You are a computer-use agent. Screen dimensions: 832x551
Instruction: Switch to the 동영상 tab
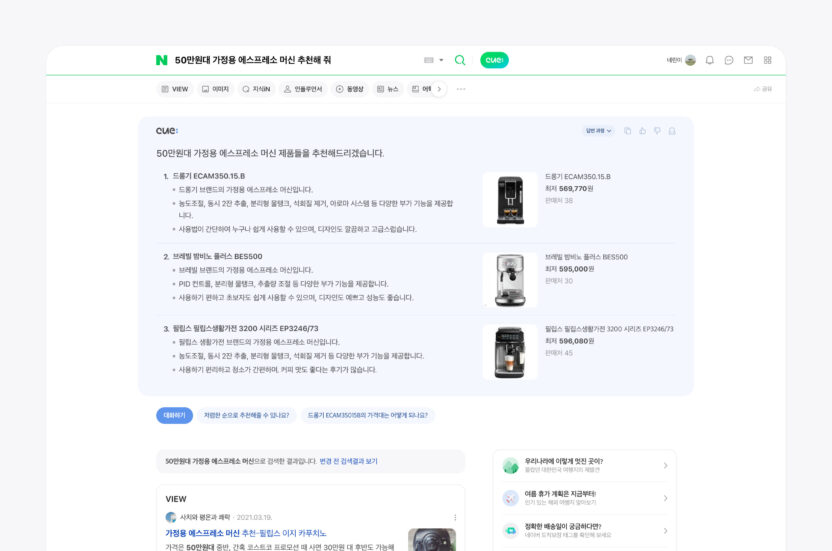click(x=349, y=89)
